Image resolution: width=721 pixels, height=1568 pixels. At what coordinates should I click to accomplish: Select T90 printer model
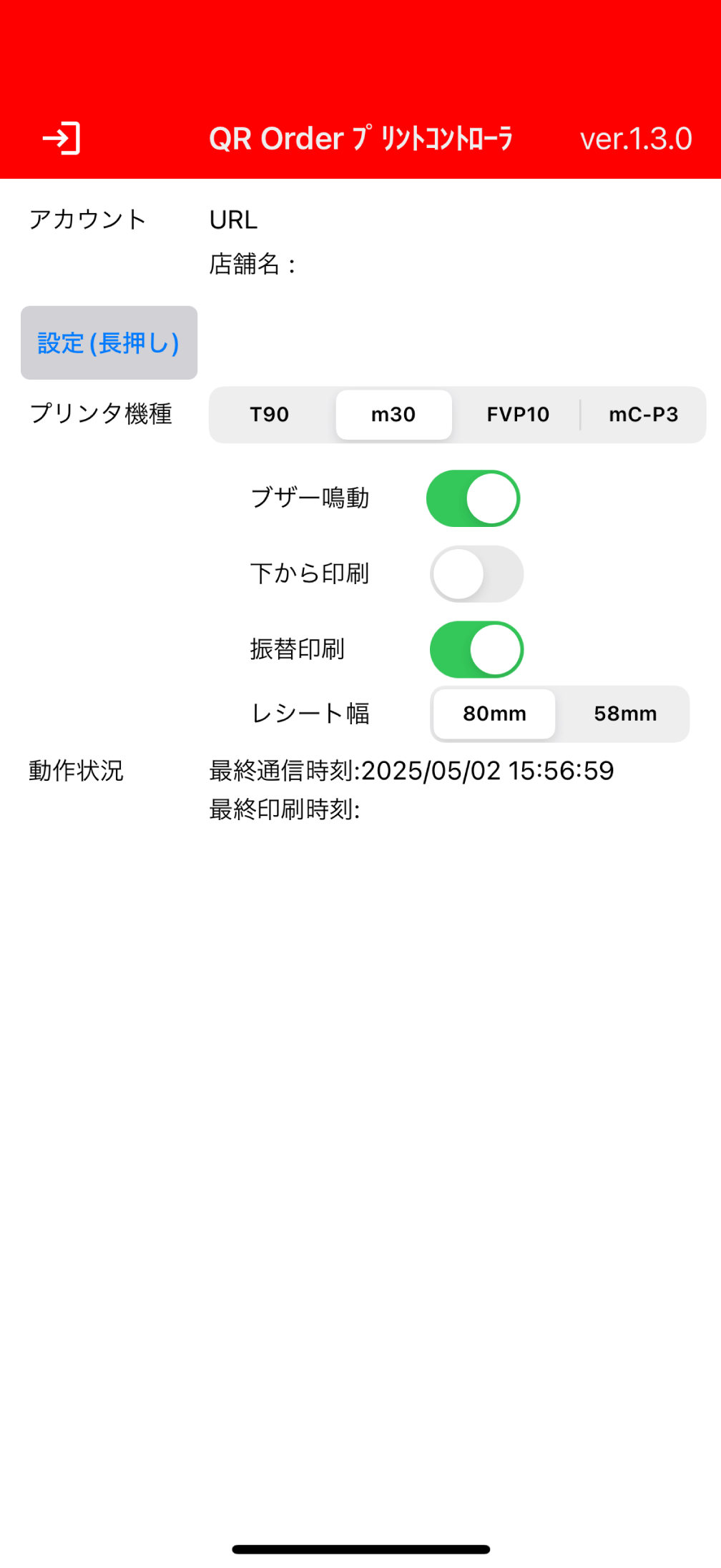pos(270,415)
